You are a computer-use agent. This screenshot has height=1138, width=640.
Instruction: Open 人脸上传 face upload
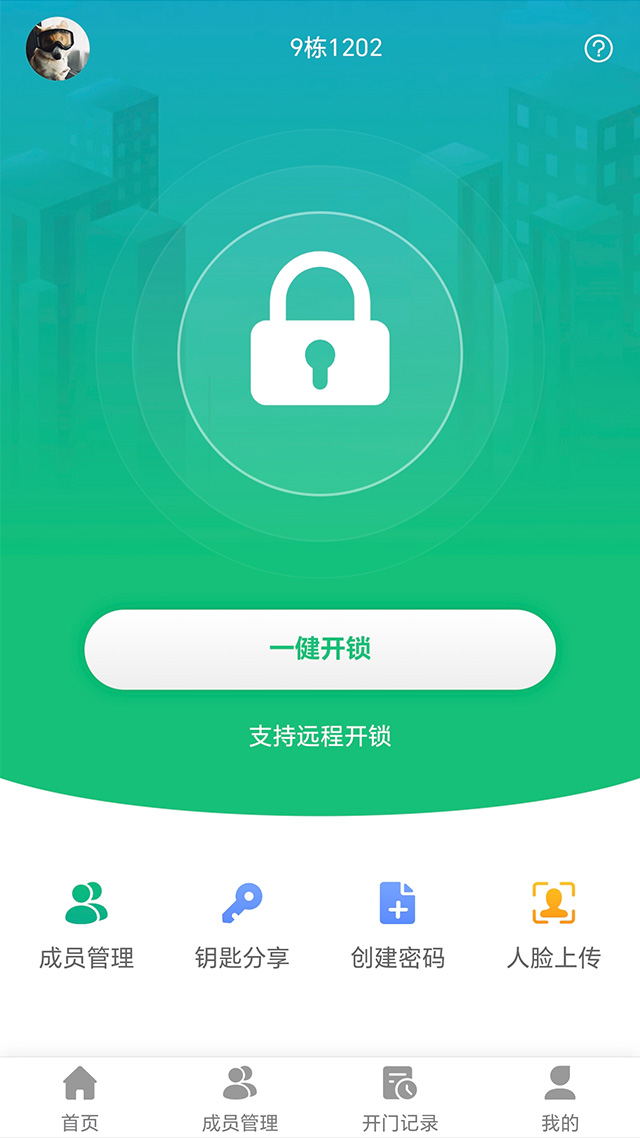pyautogui.click(x=553, y=925)
